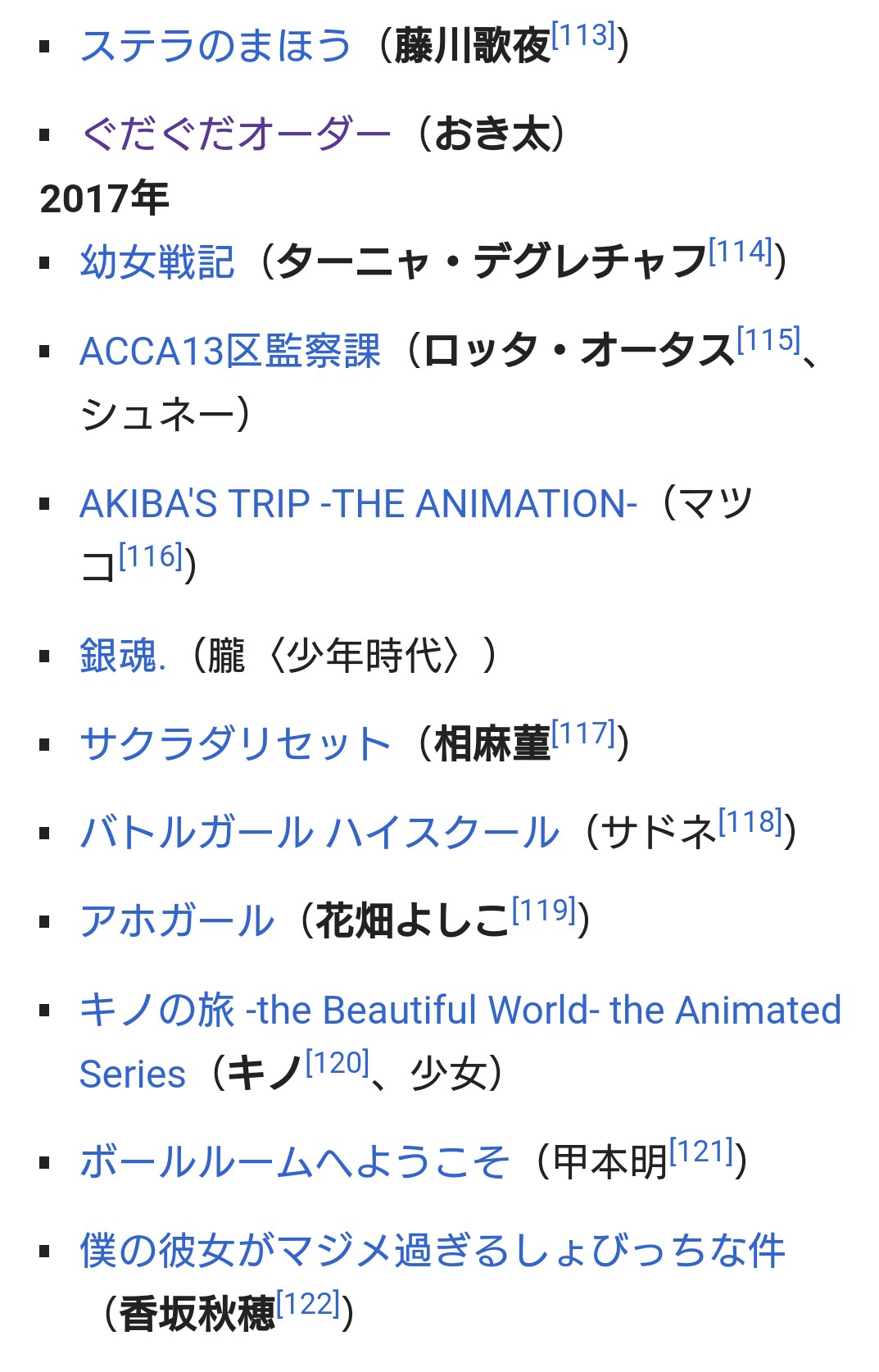879x1372 pixels.
Task: Open the ACCA13区監察課 link
Action: (230, 352)
